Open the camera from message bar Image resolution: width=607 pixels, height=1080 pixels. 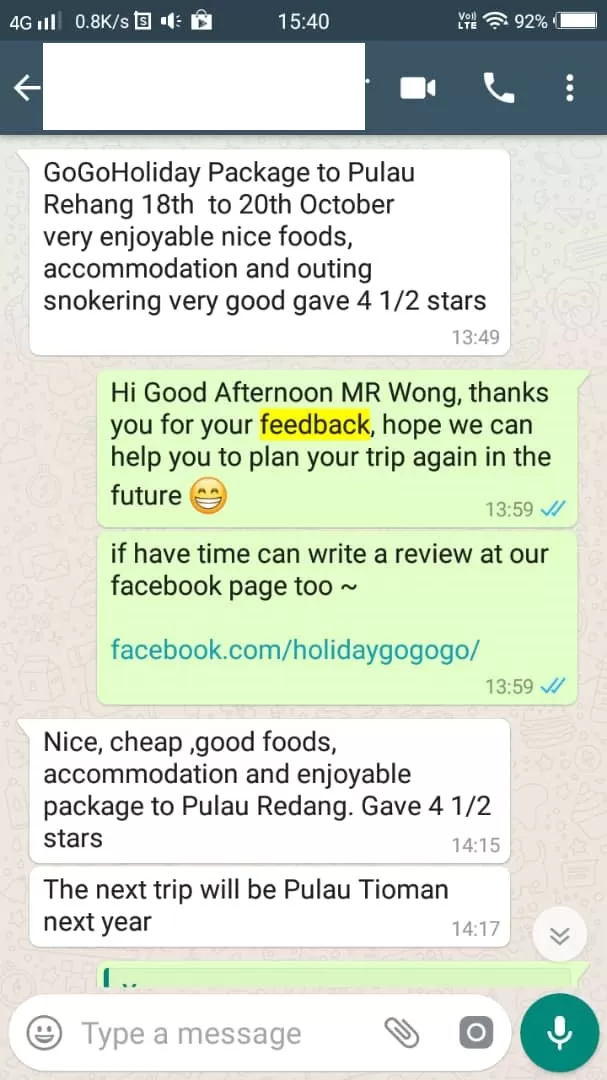[x=476, y=1032]
